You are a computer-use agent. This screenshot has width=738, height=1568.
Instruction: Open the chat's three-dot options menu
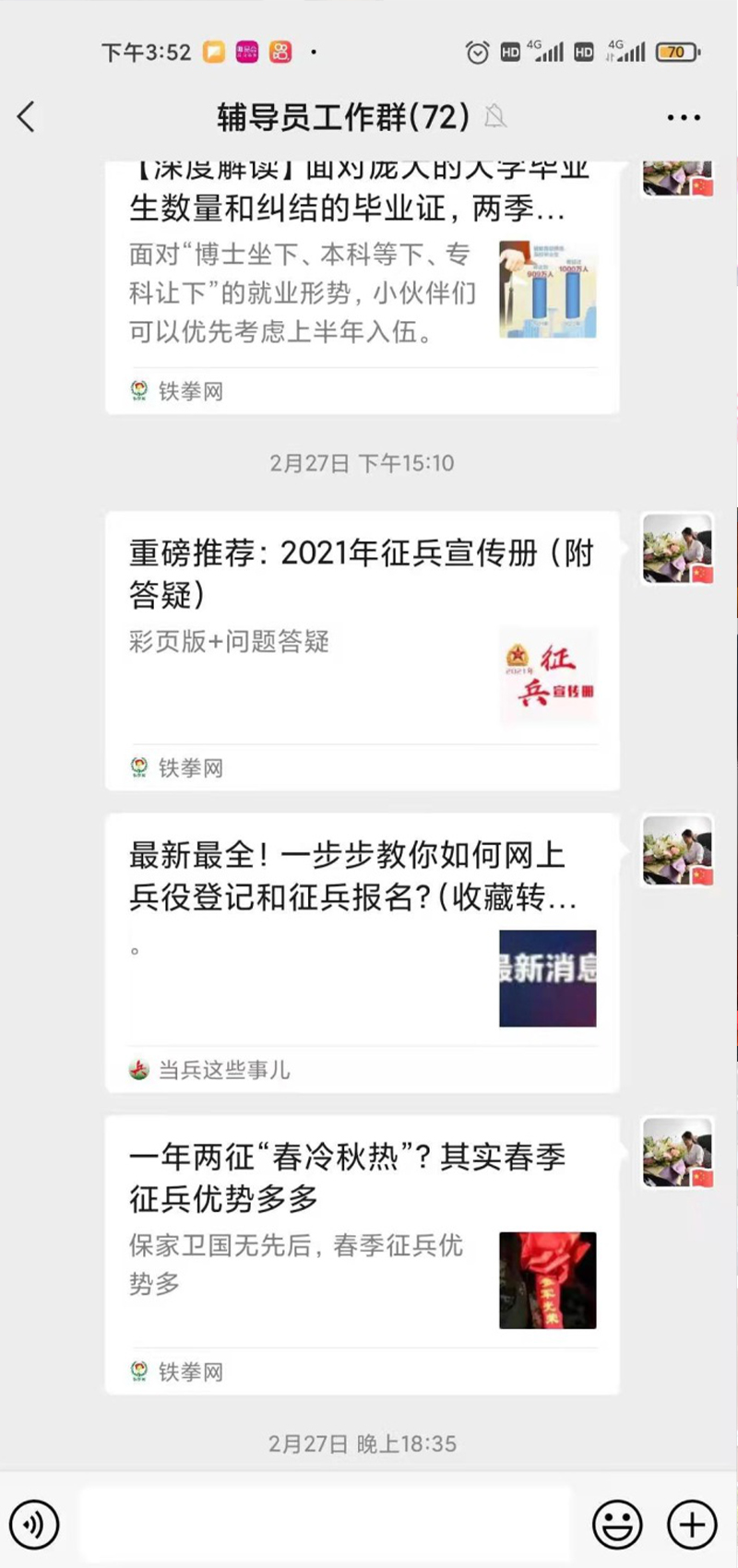(683, 118)
